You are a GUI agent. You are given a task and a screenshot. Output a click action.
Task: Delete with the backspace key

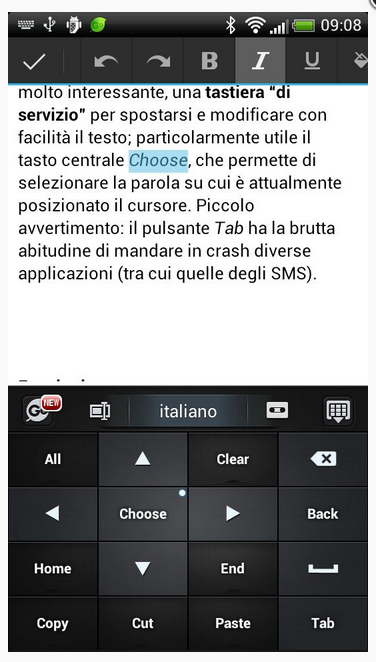click(x=323, y=459)
